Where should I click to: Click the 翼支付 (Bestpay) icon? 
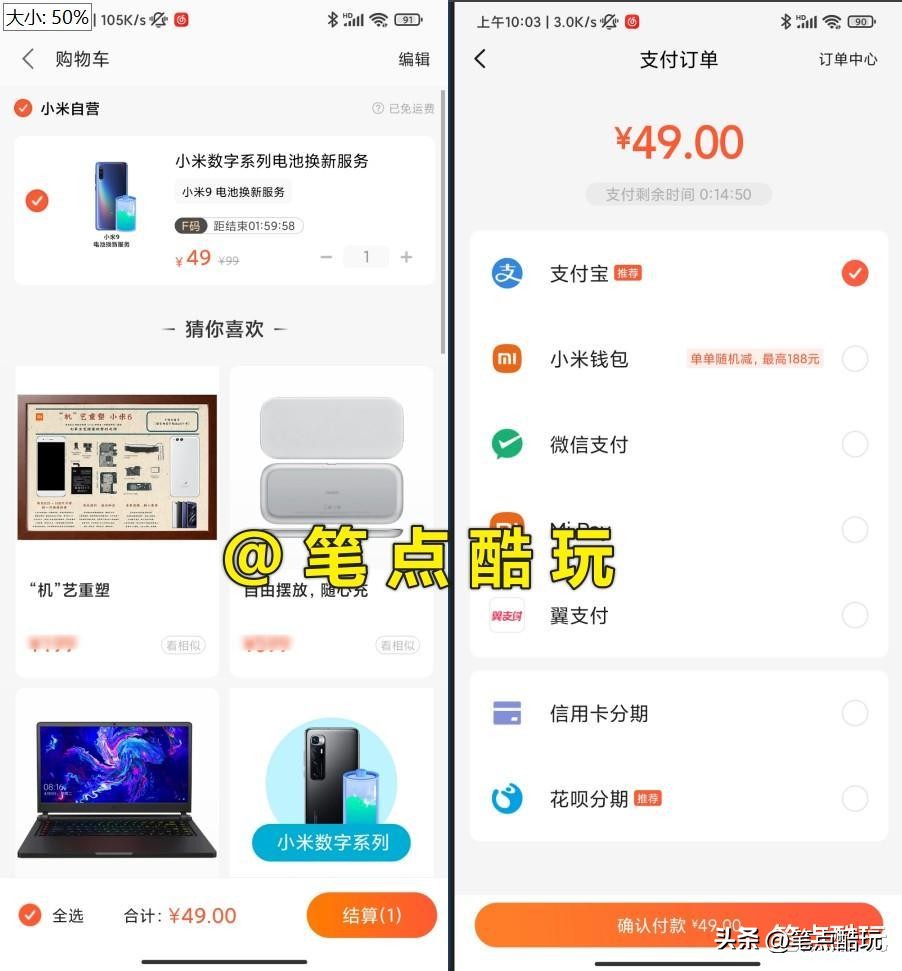(x=507, y=615)
